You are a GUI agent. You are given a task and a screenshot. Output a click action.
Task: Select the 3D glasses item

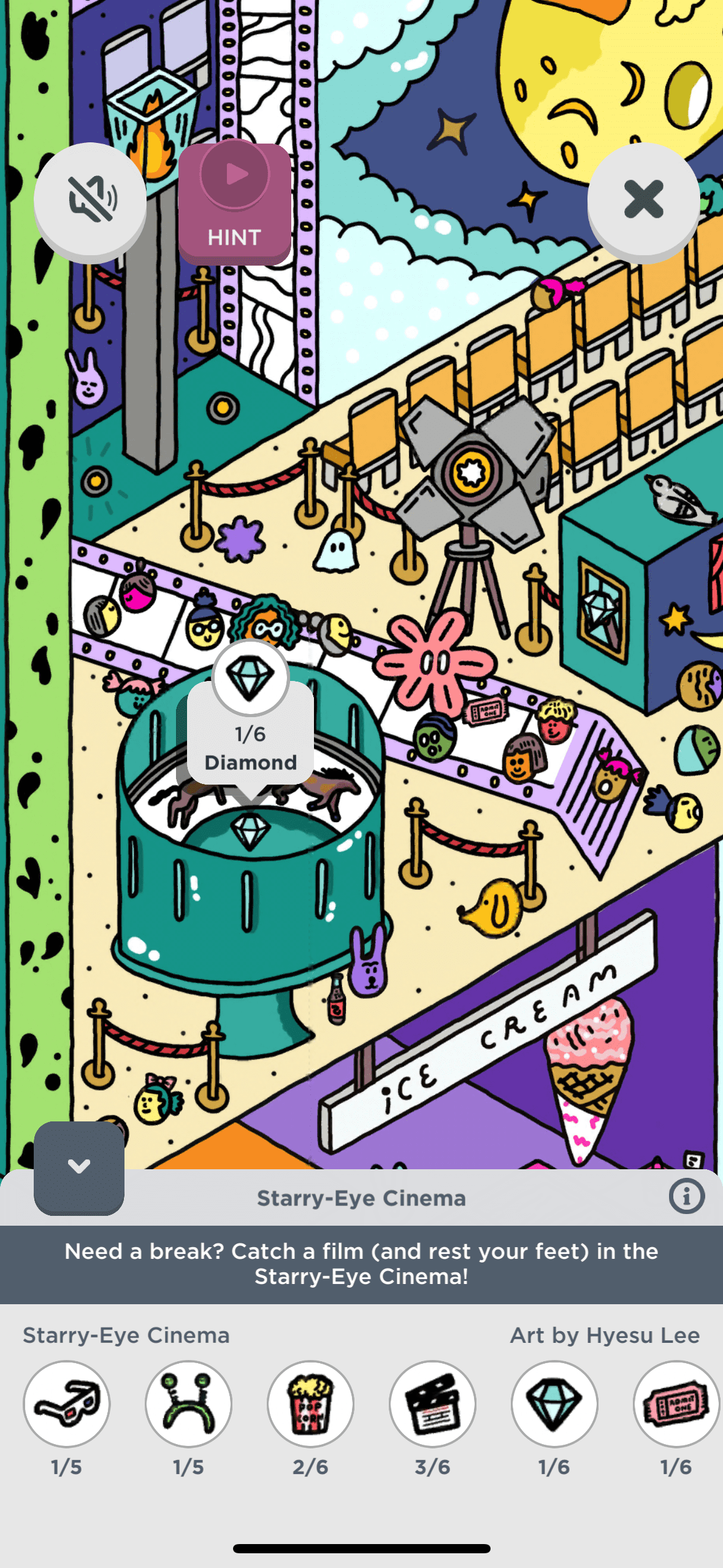pos(66,1404)
